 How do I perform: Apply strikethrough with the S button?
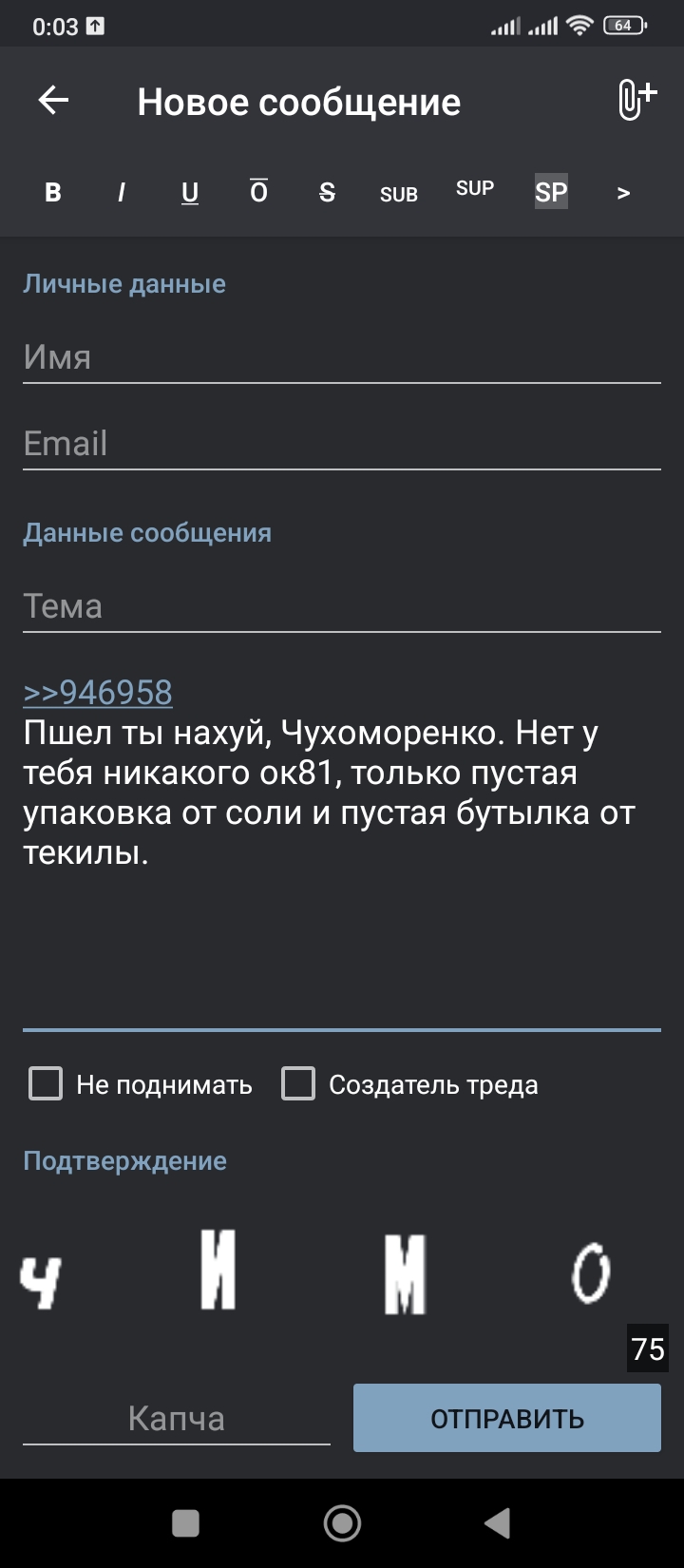point(327,193)
